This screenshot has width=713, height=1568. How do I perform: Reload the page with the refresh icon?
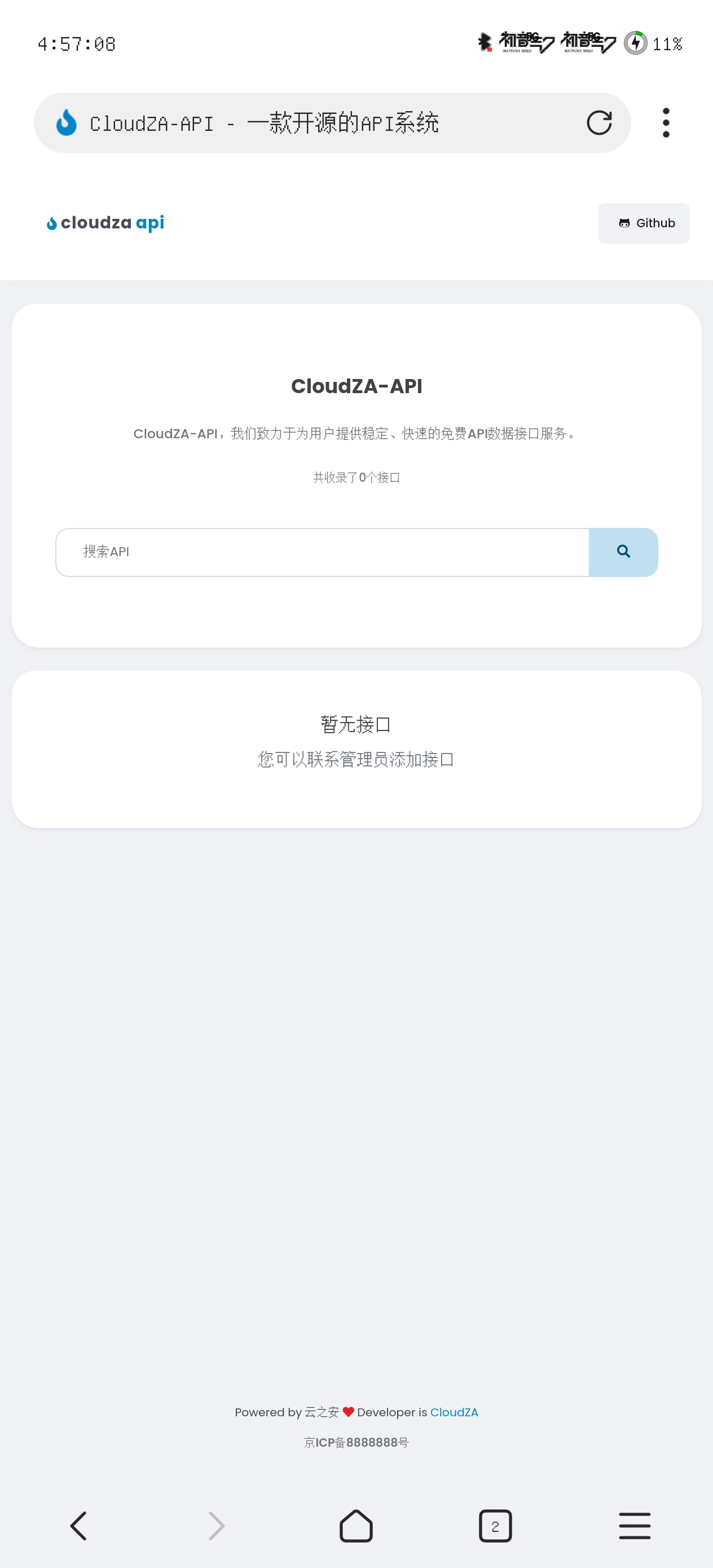click(598, 123)
